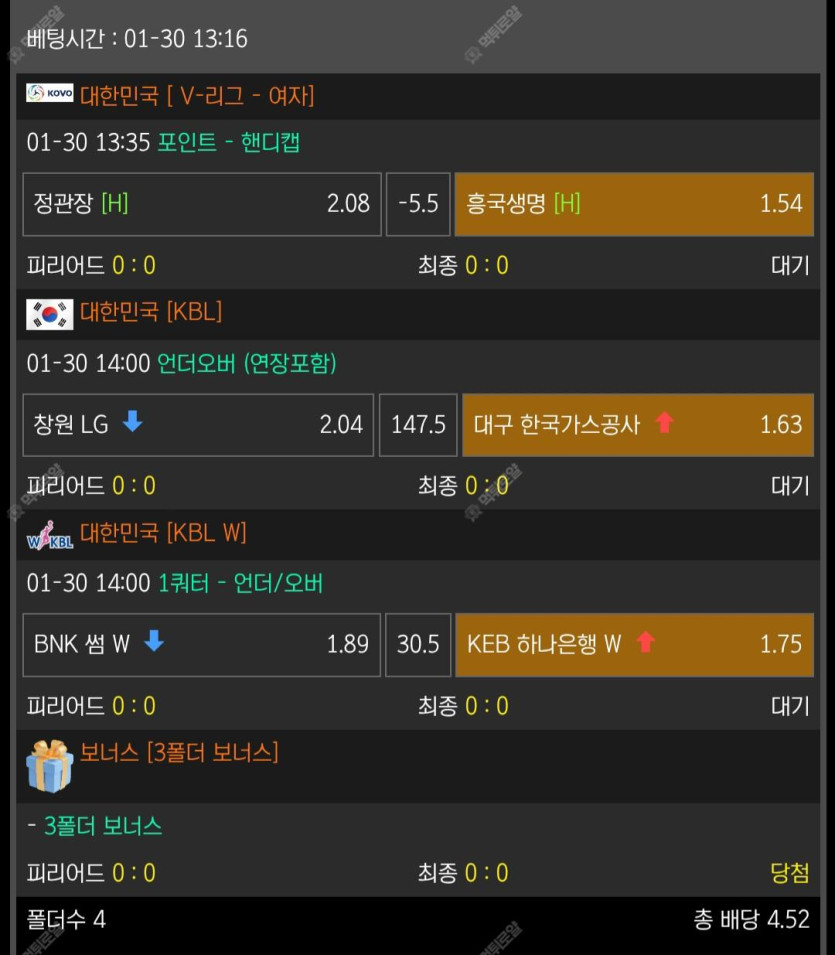Choose 창원 LG under at 2.04
The width and height of the screenshot is (835, 955).
coord(198,424)
